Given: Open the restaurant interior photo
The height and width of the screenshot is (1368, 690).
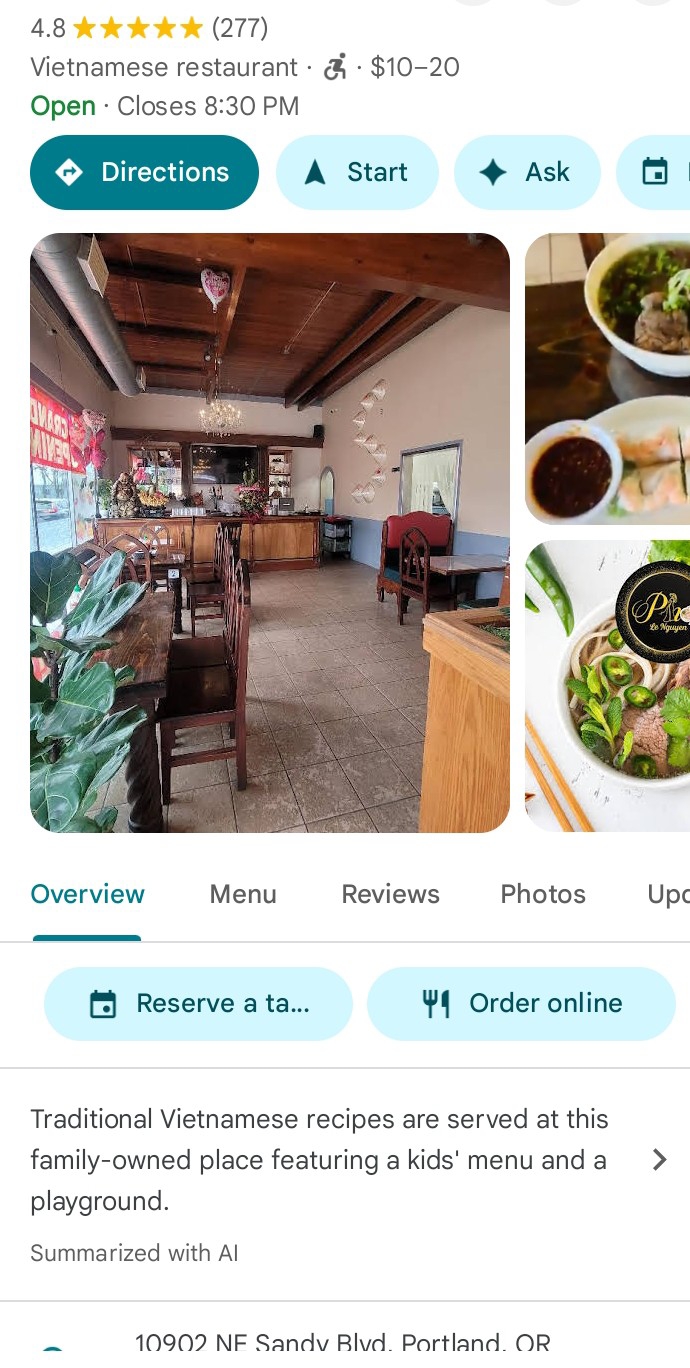Looking at the screenshot, I should coord(270,532).
